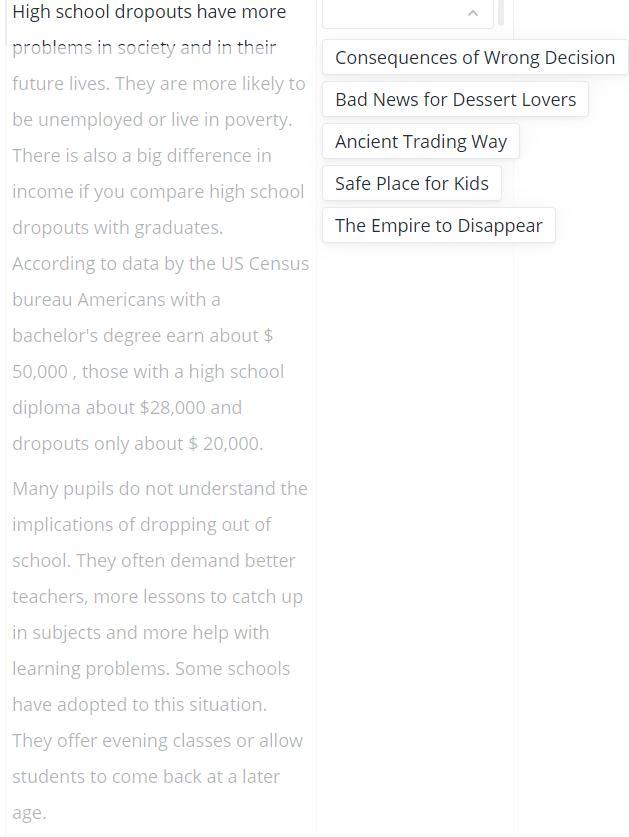Choose the 'Bad News for Dessert Lovers' option
This screenshot has height=837, width=629.
coord(455,100)
